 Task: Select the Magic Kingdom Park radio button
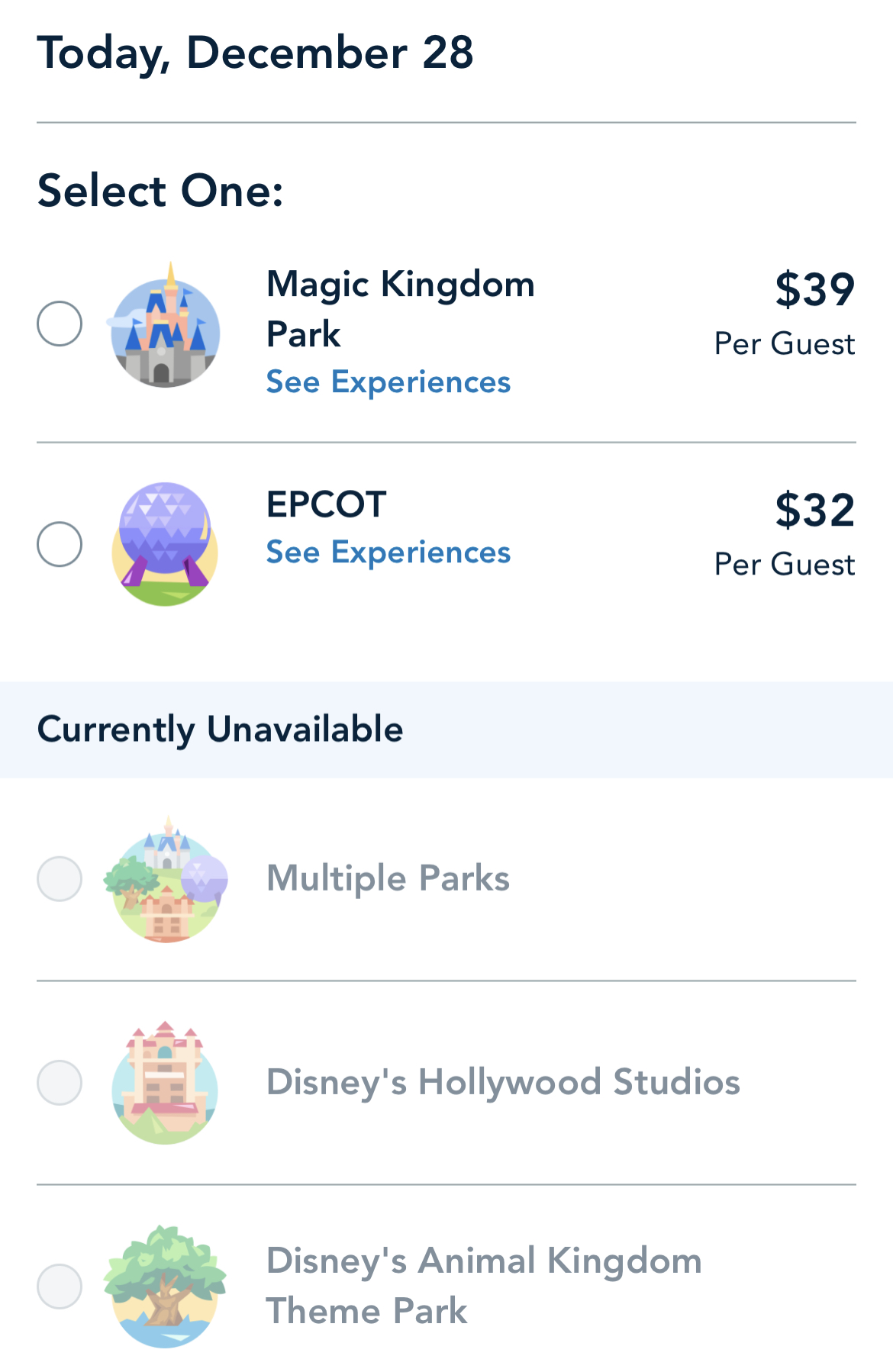(60, 324)
